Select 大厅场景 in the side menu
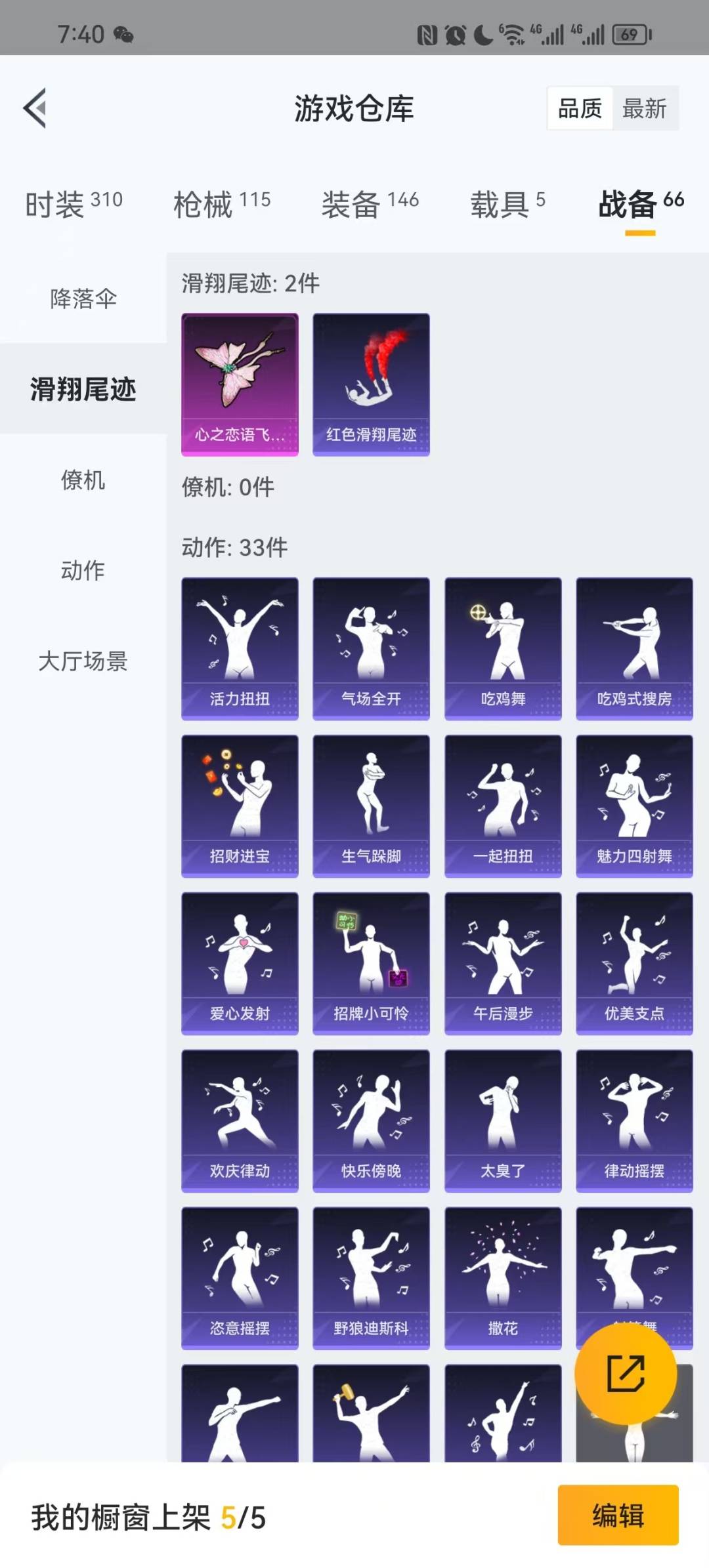The width and height of the screenshot is (709, 1568). point(83,661)
